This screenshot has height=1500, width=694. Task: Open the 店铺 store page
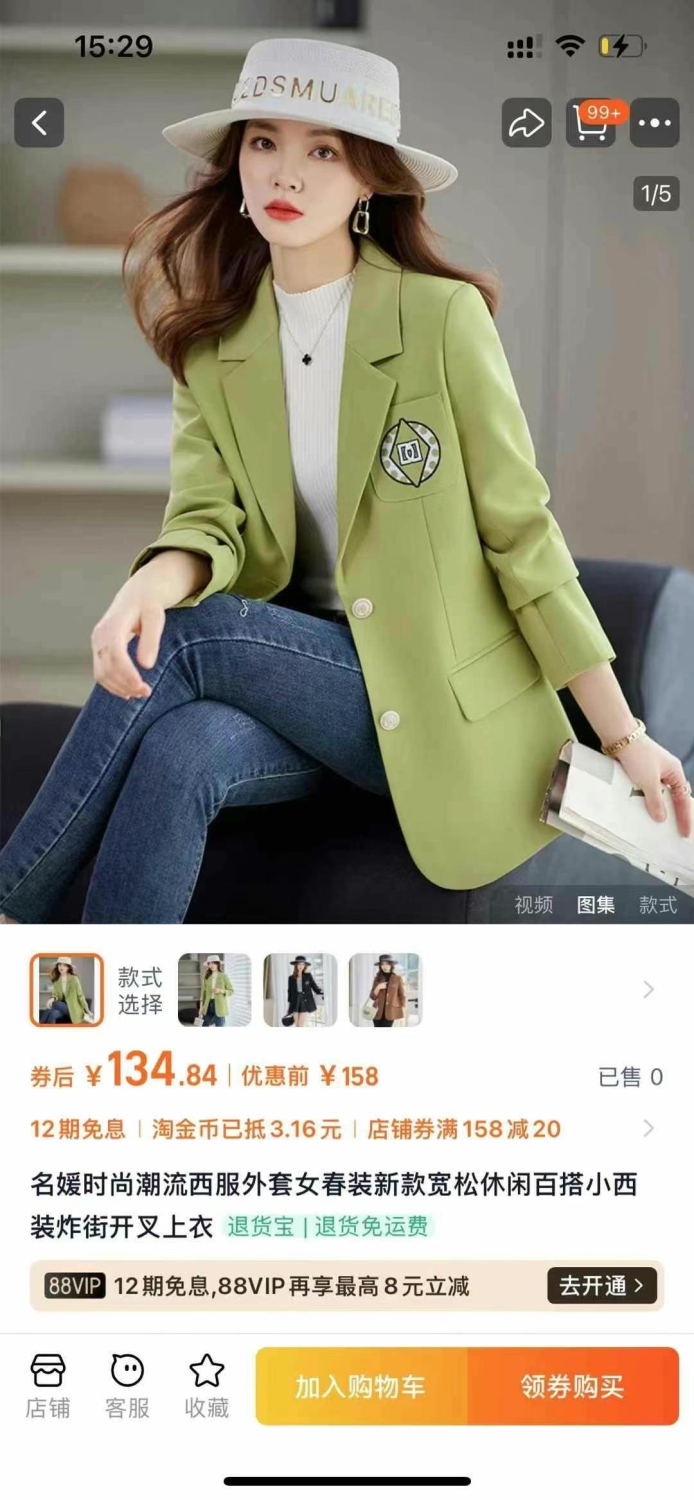tap(48, 1386)
